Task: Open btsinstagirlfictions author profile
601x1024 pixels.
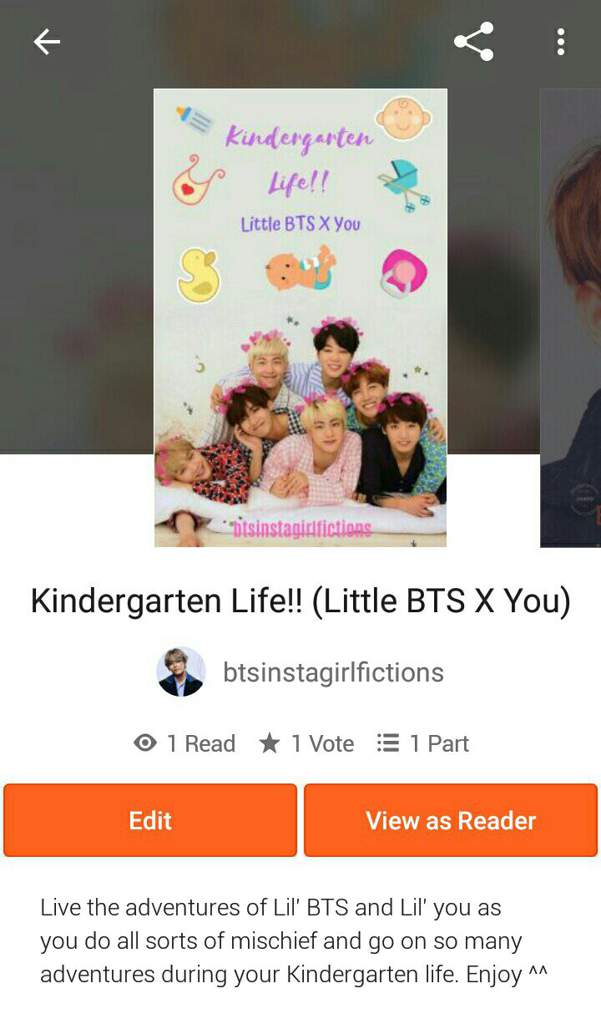Action: click(x=301, y=672)
